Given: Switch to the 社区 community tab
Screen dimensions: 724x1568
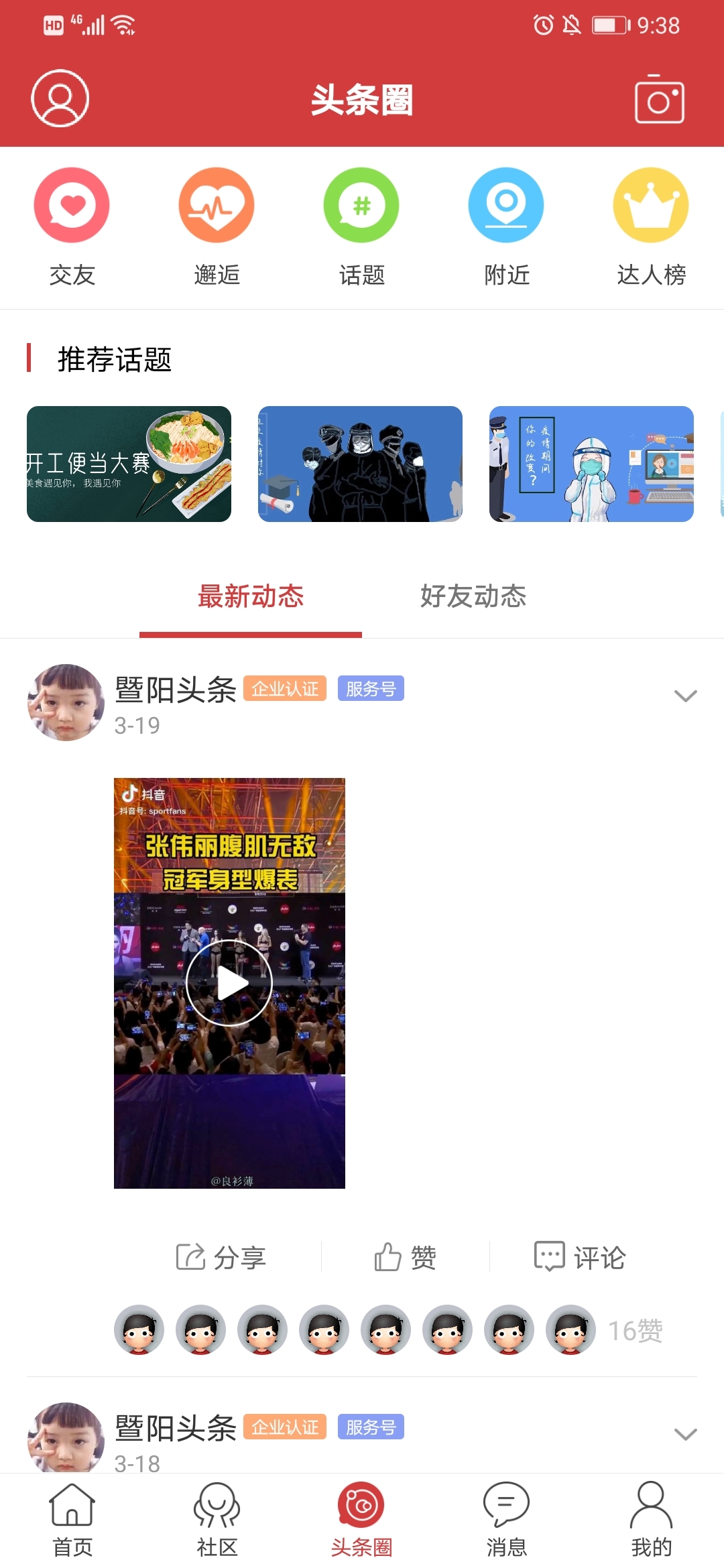Looking at the screenshot, I should [217, 1520].
